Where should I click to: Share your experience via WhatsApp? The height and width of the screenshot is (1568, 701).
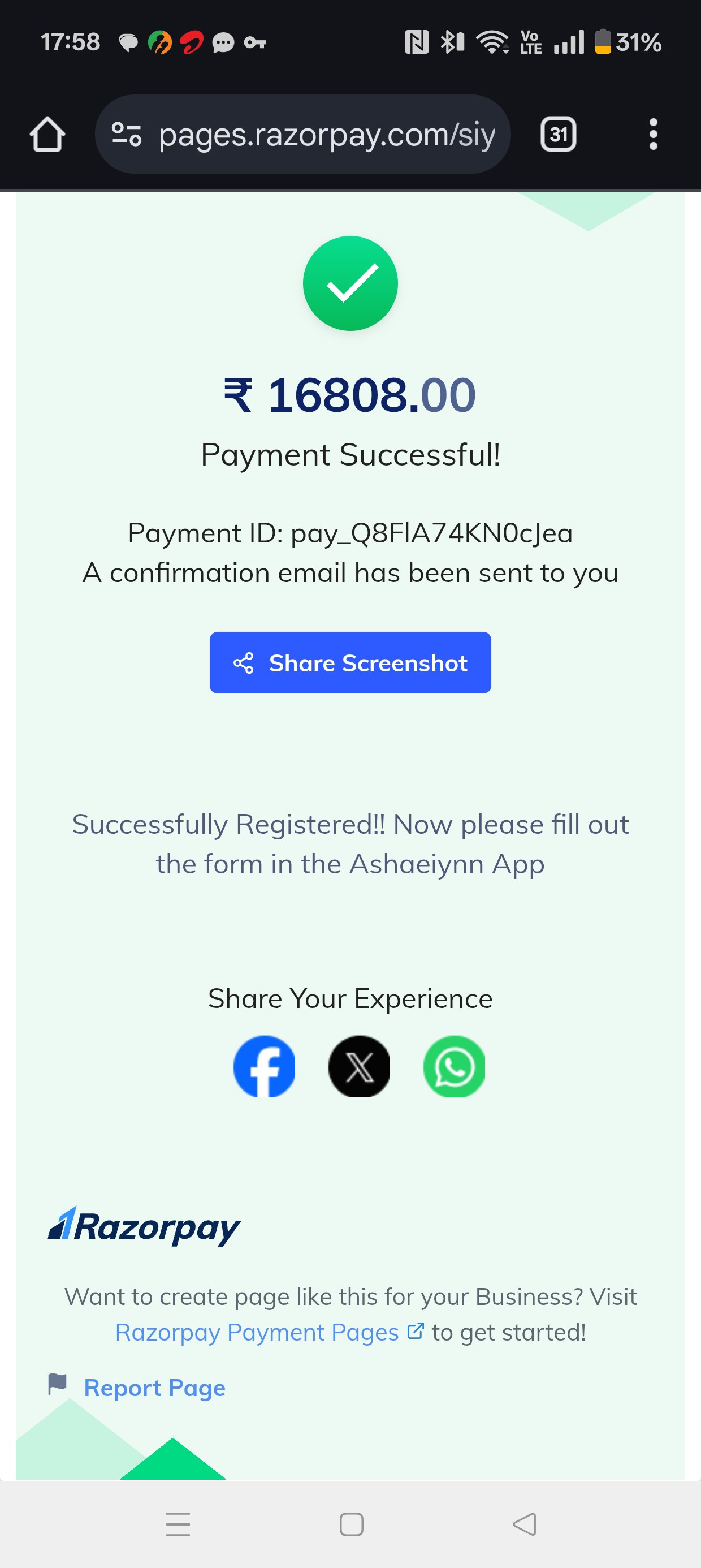pos(454,1066)
